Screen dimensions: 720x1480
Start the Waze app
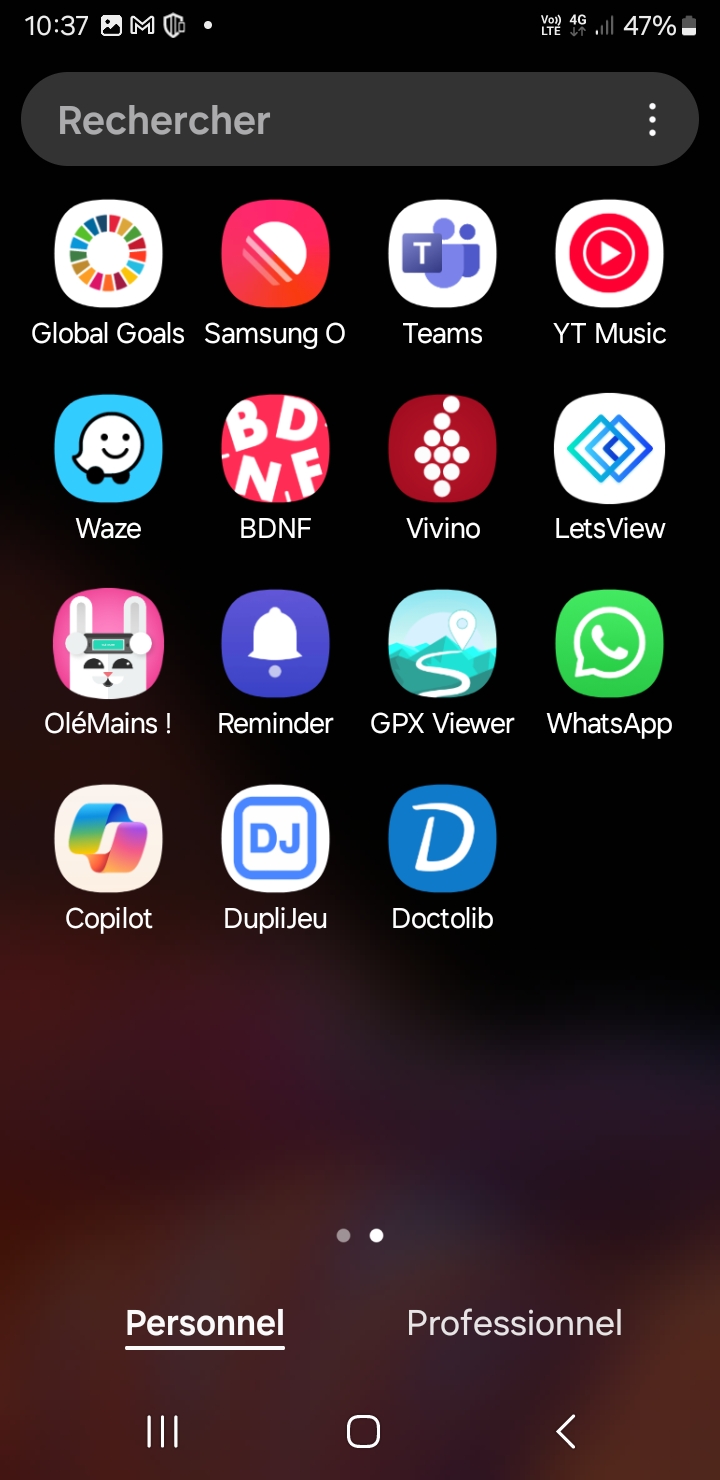click(x=108, y=449)
